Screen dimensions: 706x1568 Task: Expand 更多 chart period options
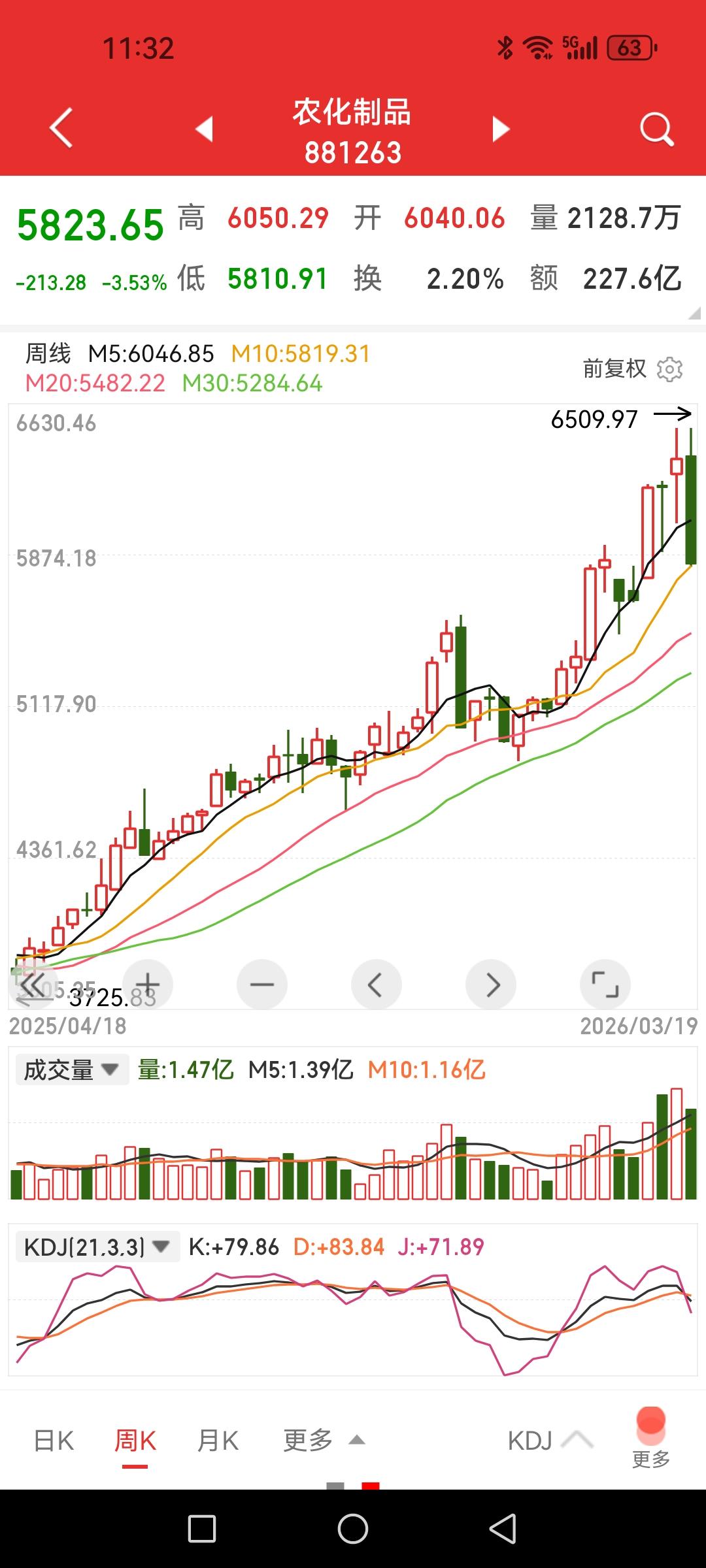pyautogui.click(x=323, y=1440)
